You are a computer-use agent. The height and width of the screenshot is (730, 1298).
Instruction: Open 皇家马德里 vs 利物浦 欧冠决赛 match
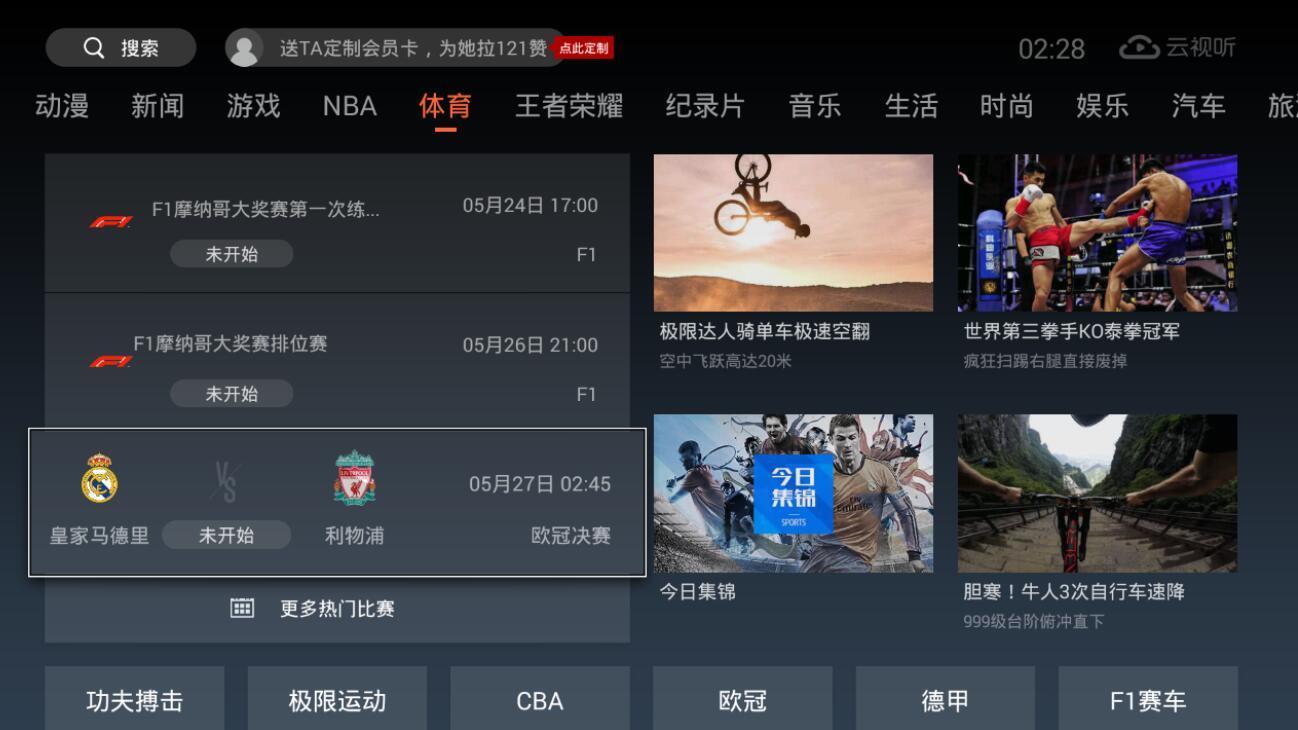click(x=337, y=502)
